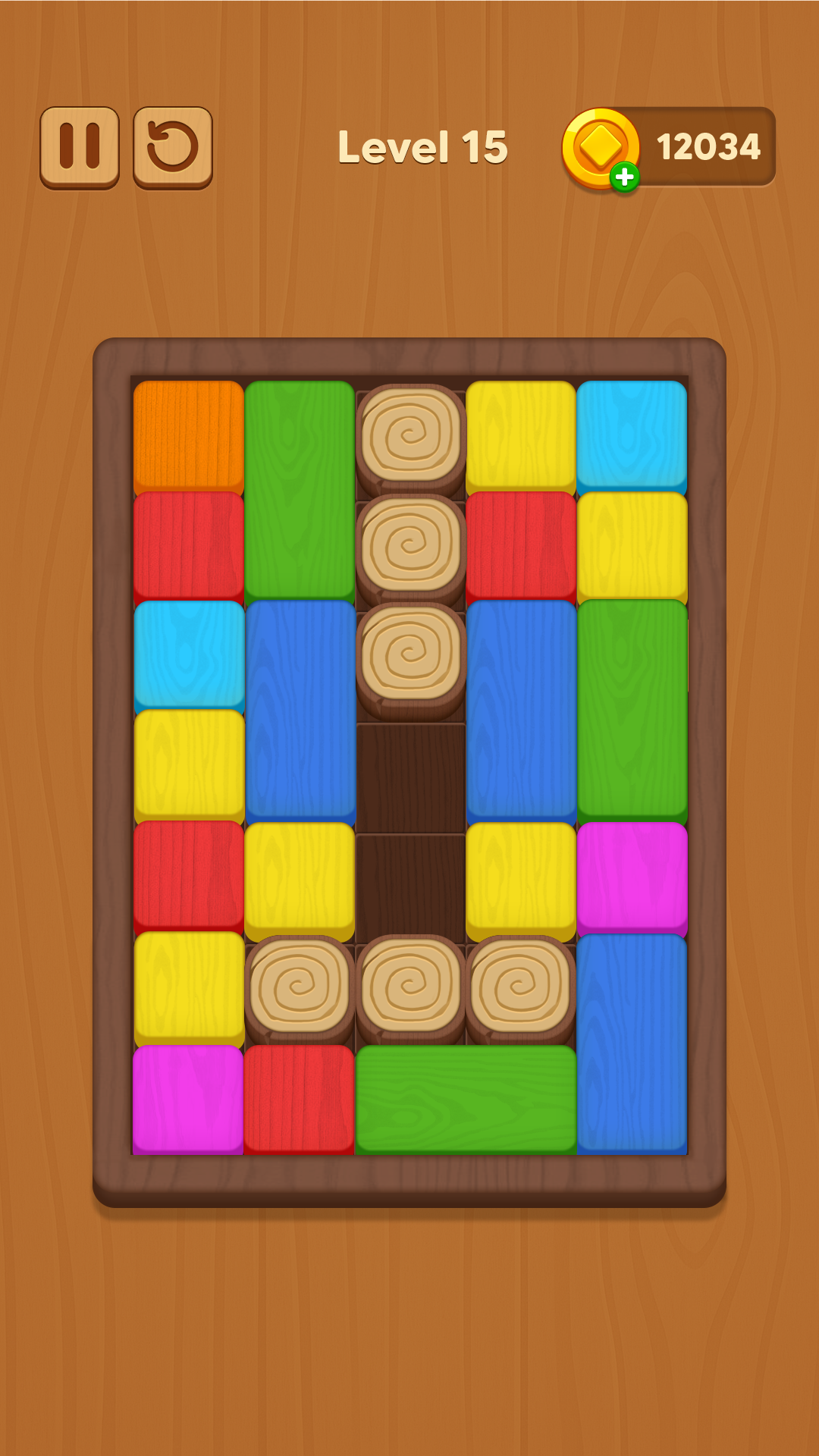Select the orange block
The image size is (819, 1456).
tap(189, 438)
